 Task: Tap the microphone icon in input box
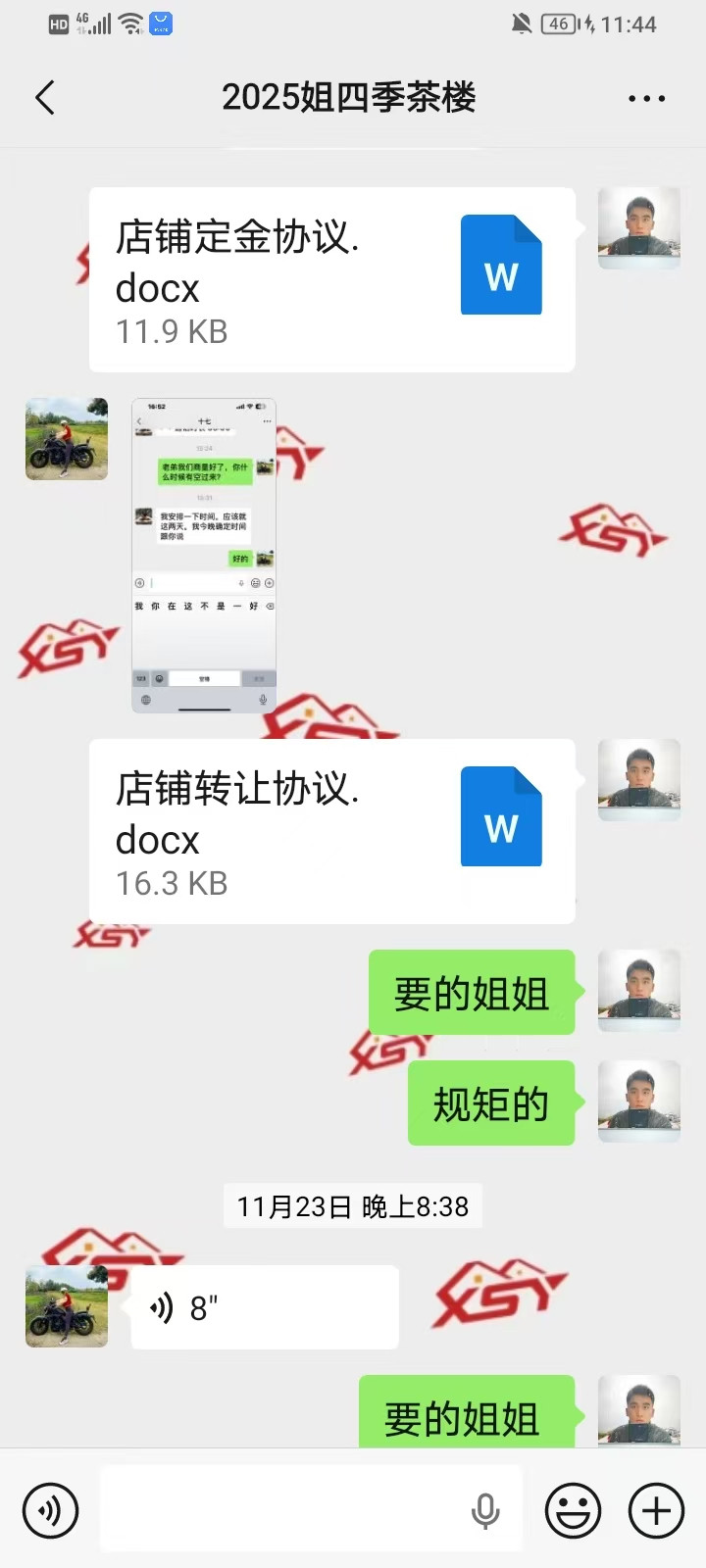[x=485, y=1510]
